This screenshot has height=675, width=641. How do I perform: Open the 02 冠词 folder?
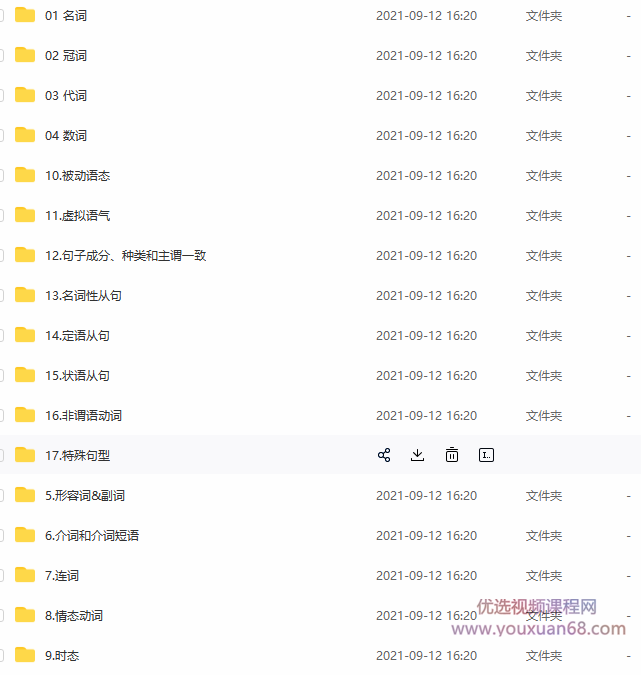pos(66,56)
